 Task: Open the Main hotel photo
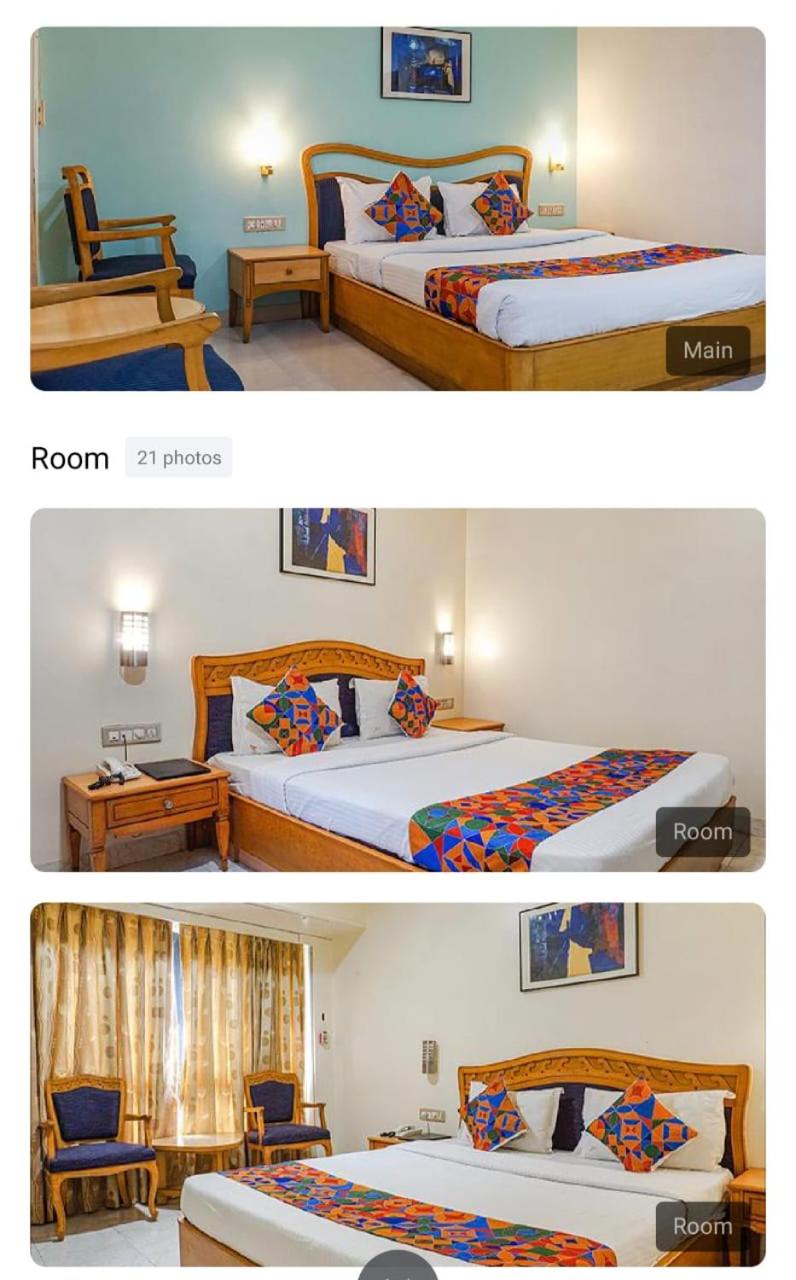tap(398, 208)
